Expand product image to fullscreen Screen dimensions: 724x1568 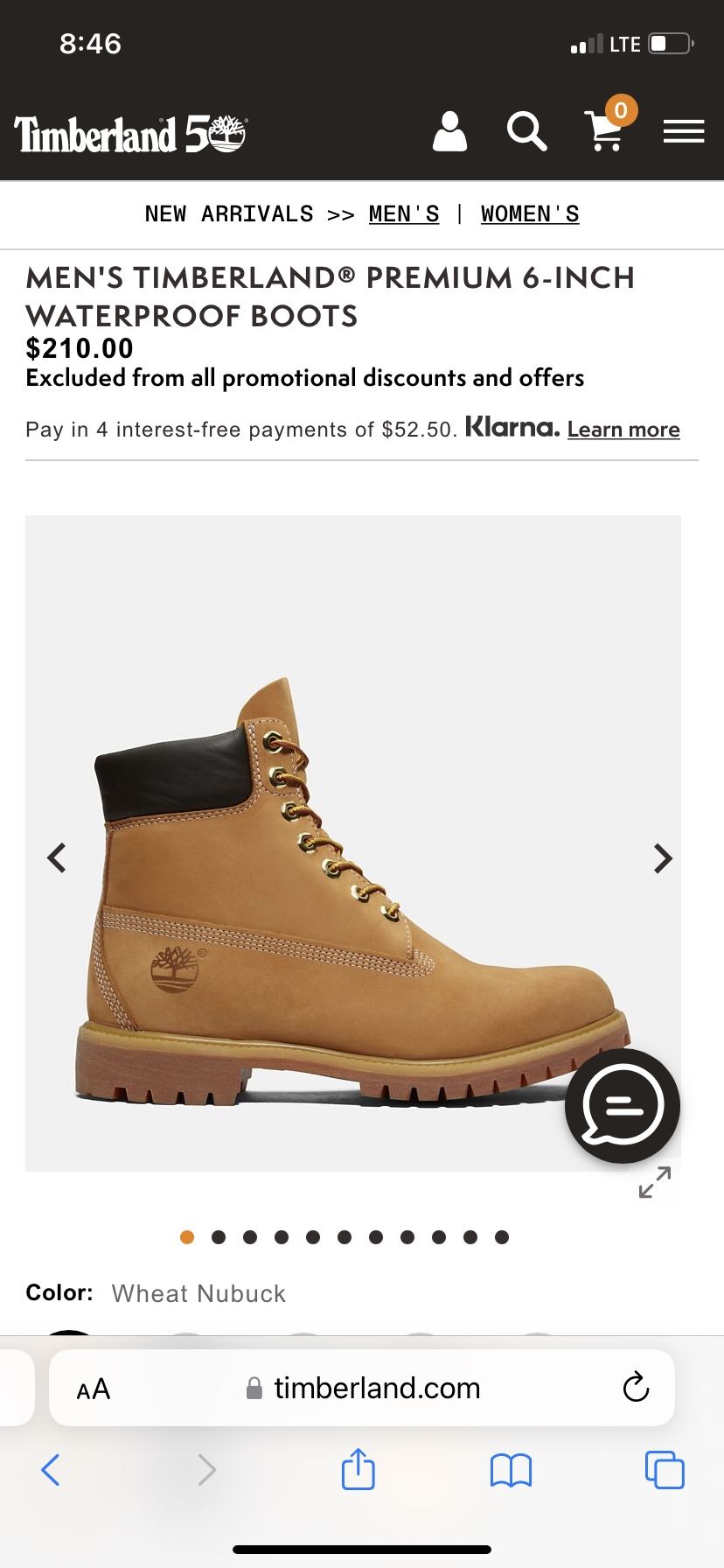tap(655, 1182)
